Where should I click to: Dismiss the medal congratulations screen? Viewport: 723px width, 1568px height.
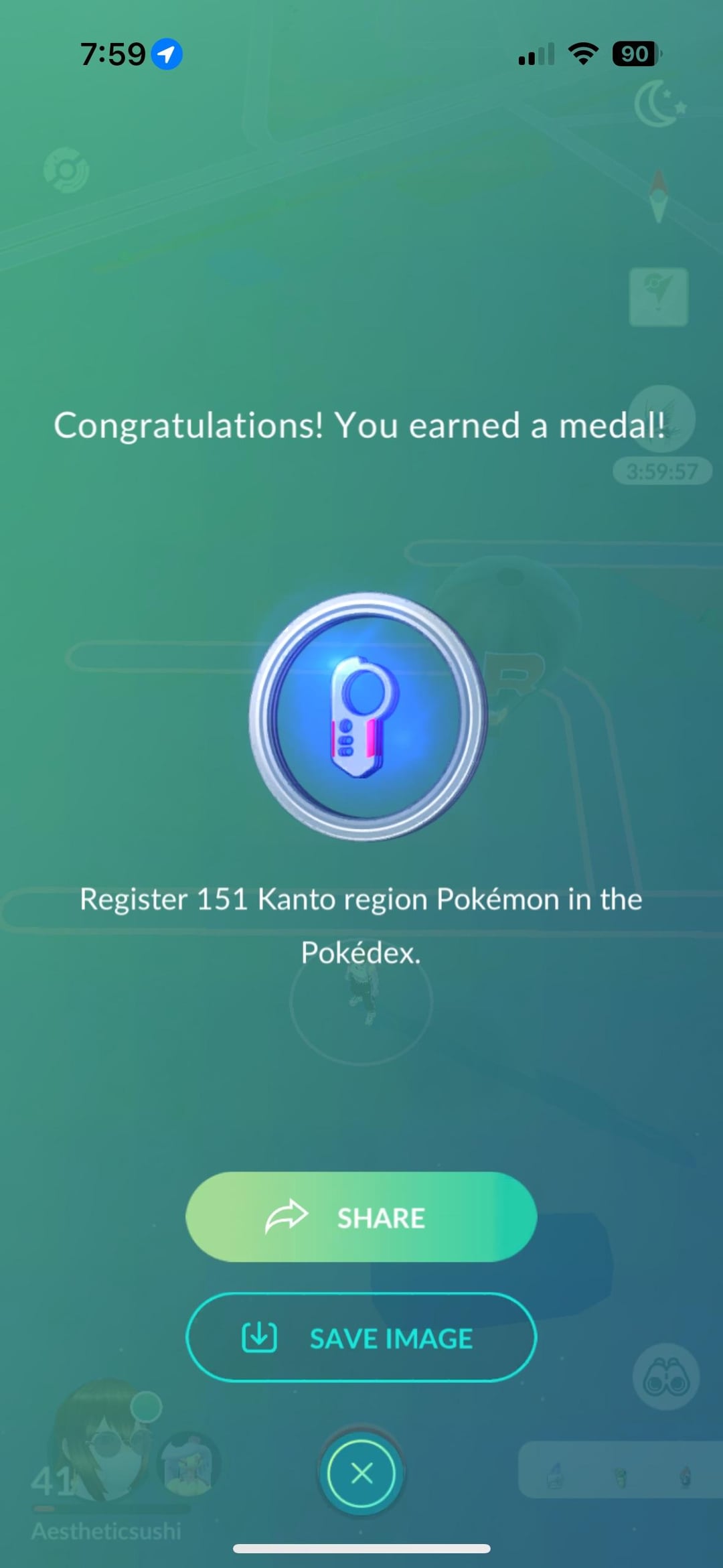coord(361,1473)
